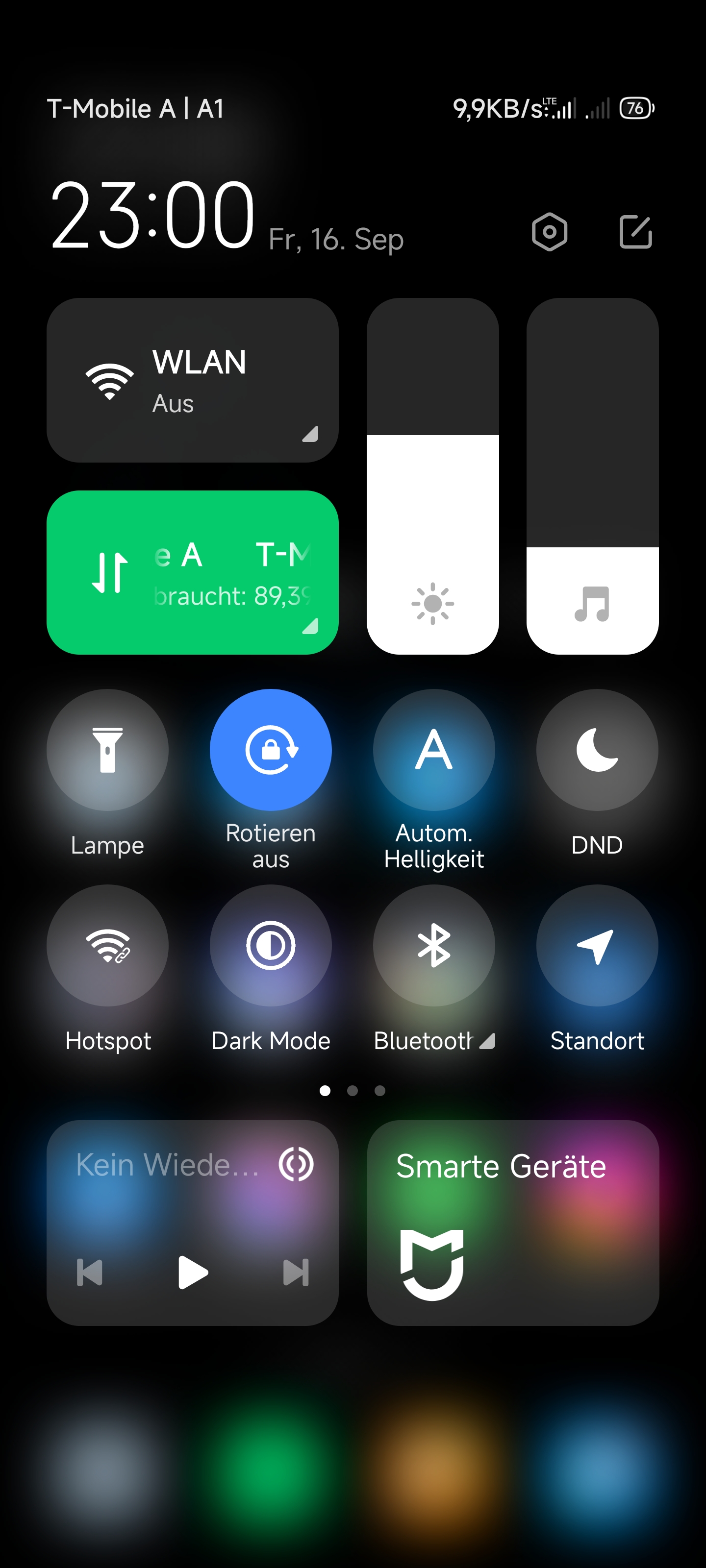
Task: Activate DND mode
Action: (x=597, y=749)
